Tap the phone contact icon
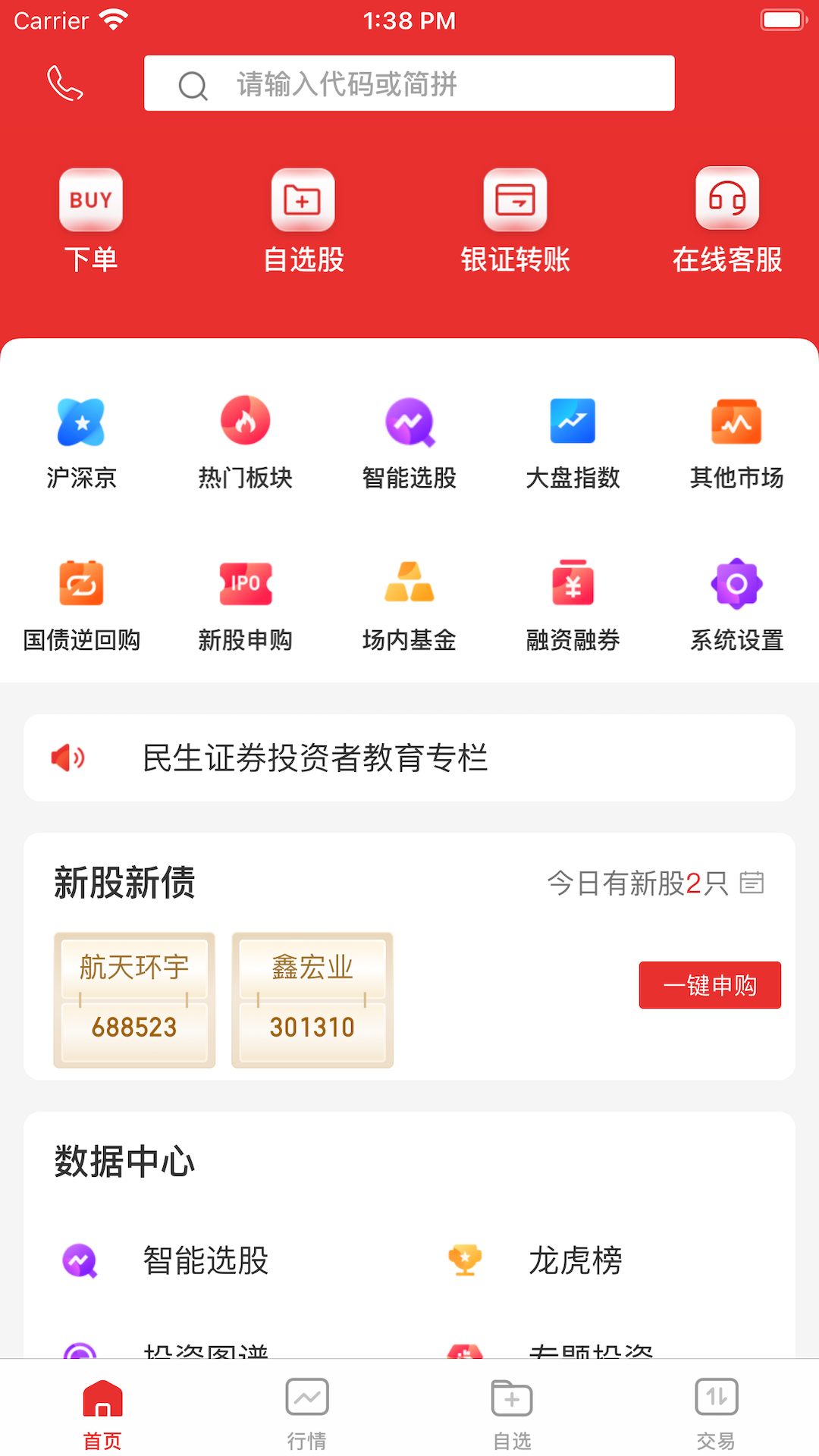The width and height of the screenshot is (819, 1456). [x=64, y=83]
